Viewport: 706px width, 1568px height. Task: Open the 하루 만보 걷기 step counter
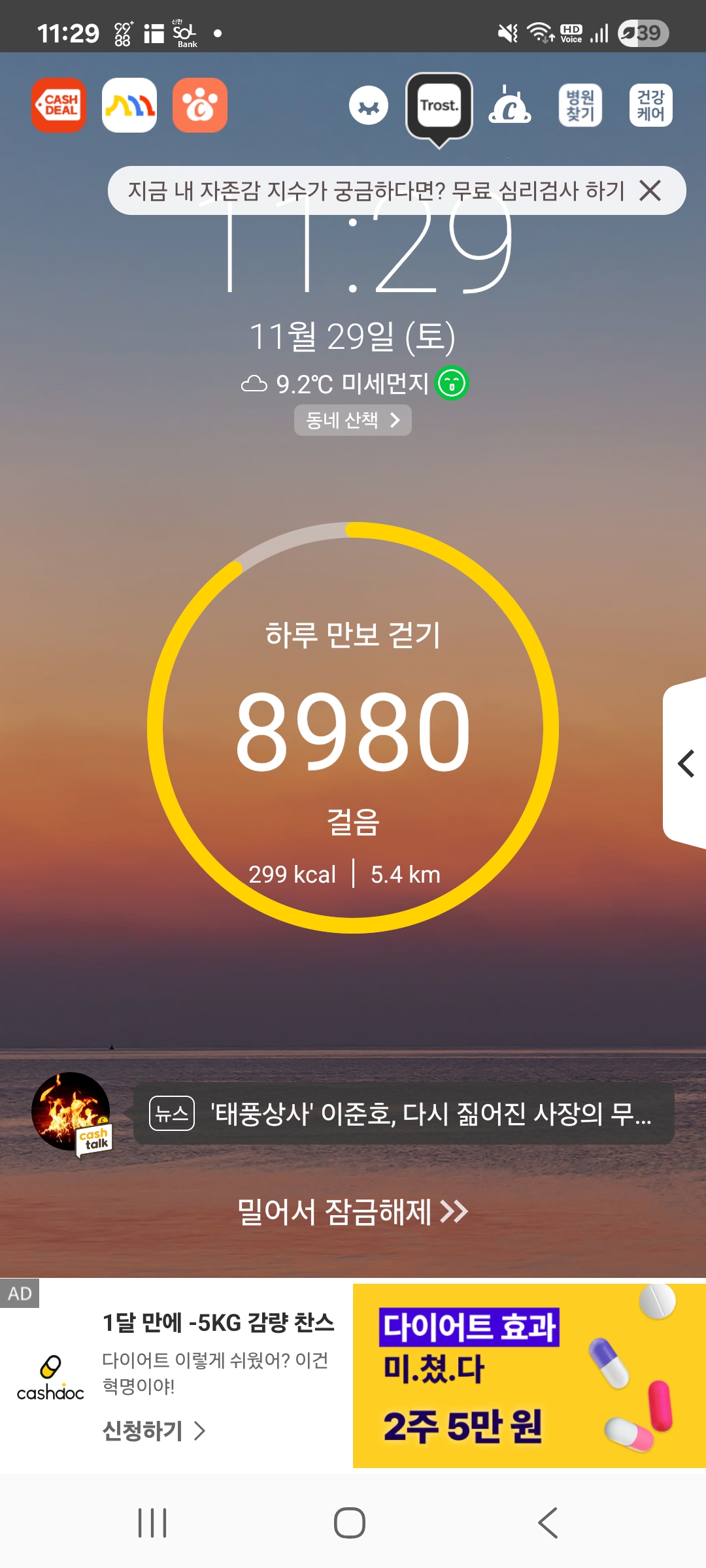point(353,727)
